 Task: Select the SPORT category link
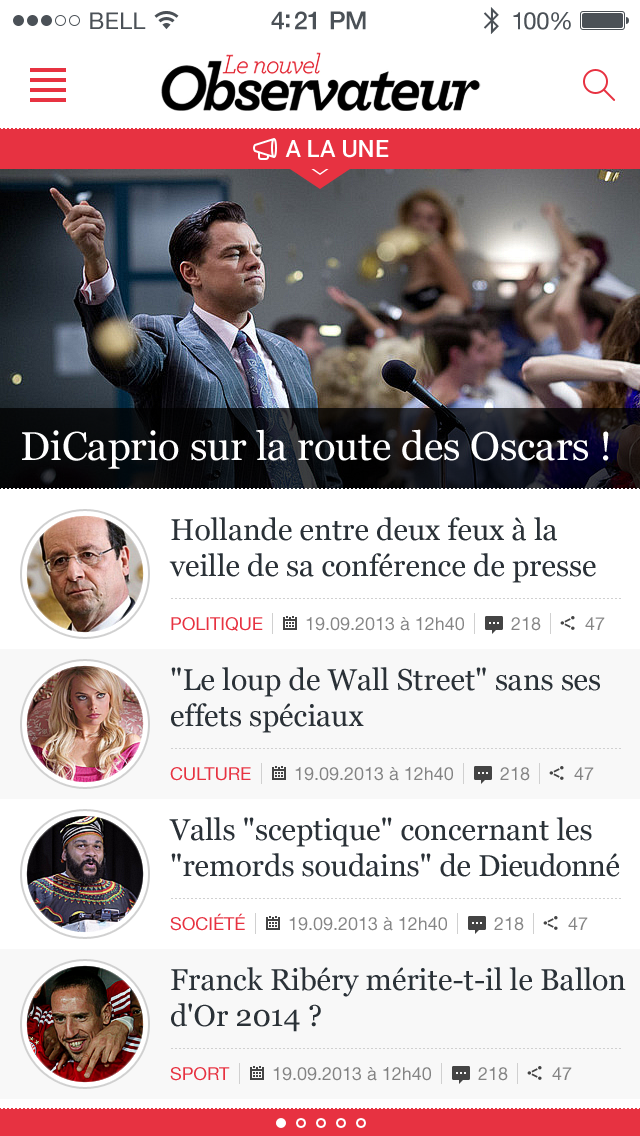click(x=199, y=1074)
